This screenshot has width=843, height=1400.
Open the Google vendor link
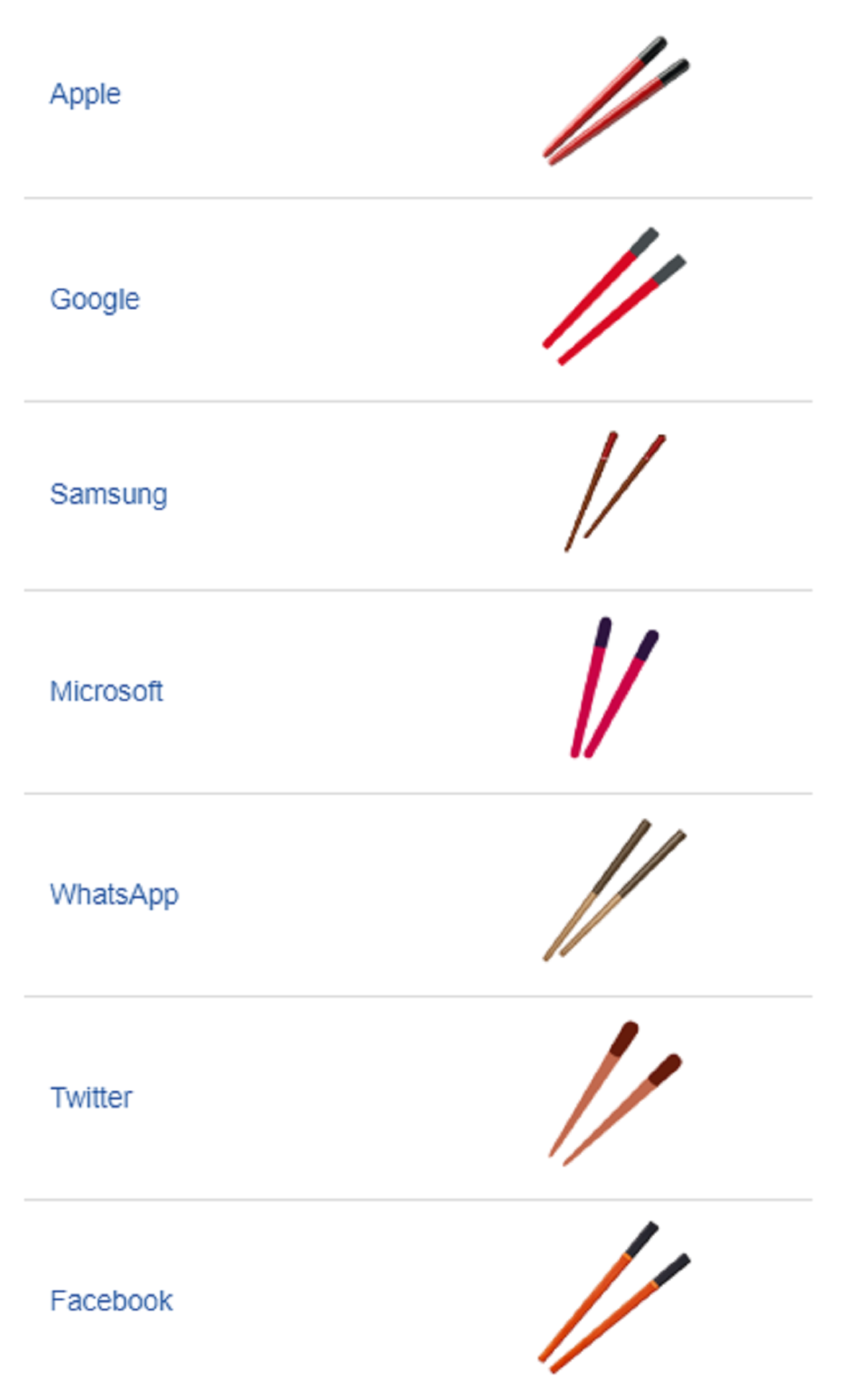coord(95,300)
